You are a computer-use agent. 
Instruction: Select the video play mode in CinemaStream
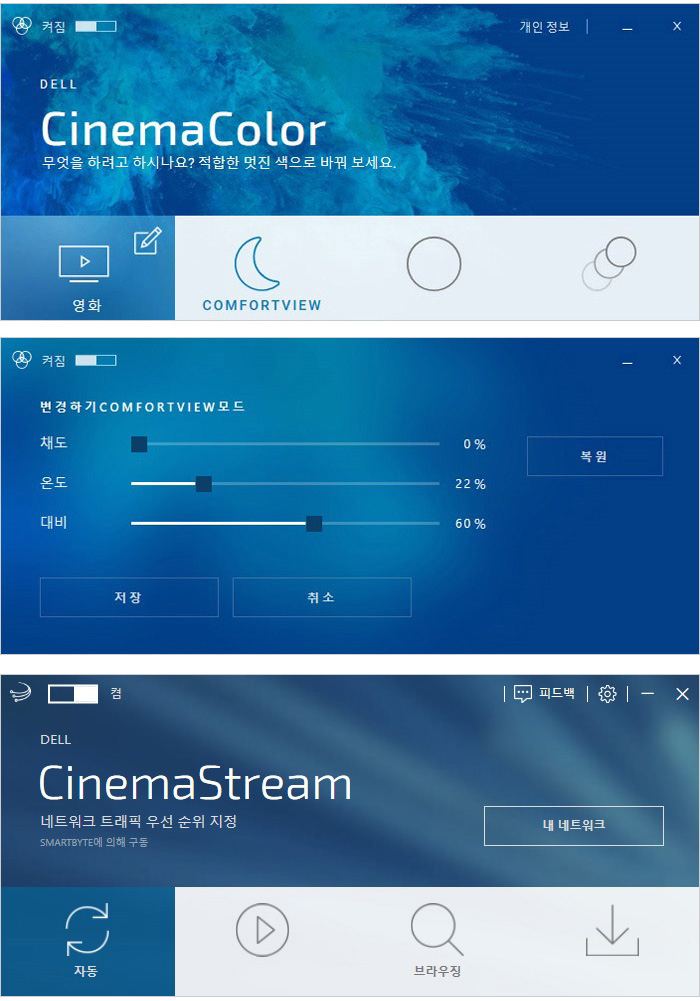point(262,931)
